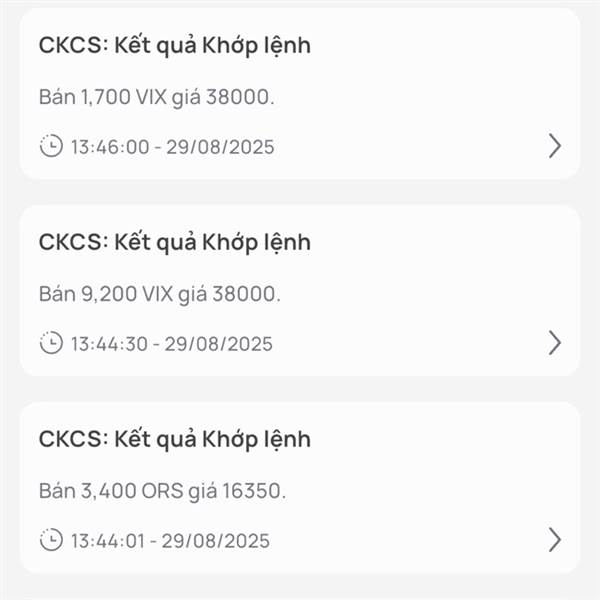Open the 1,700 VIX sell order notification
Viewport: 600px width, 600px height.
300,96
